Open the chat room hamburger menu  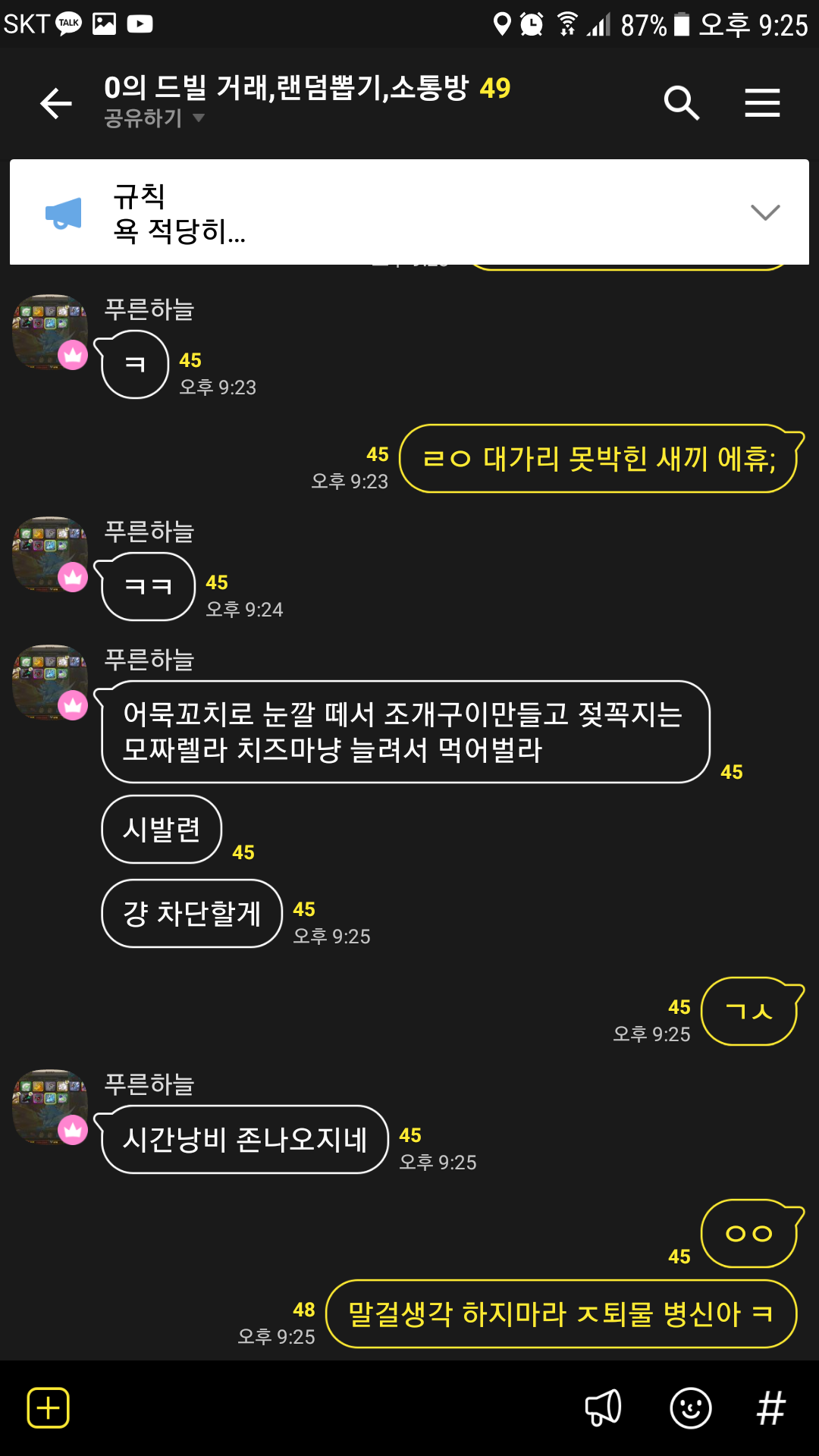coord(762,103)
